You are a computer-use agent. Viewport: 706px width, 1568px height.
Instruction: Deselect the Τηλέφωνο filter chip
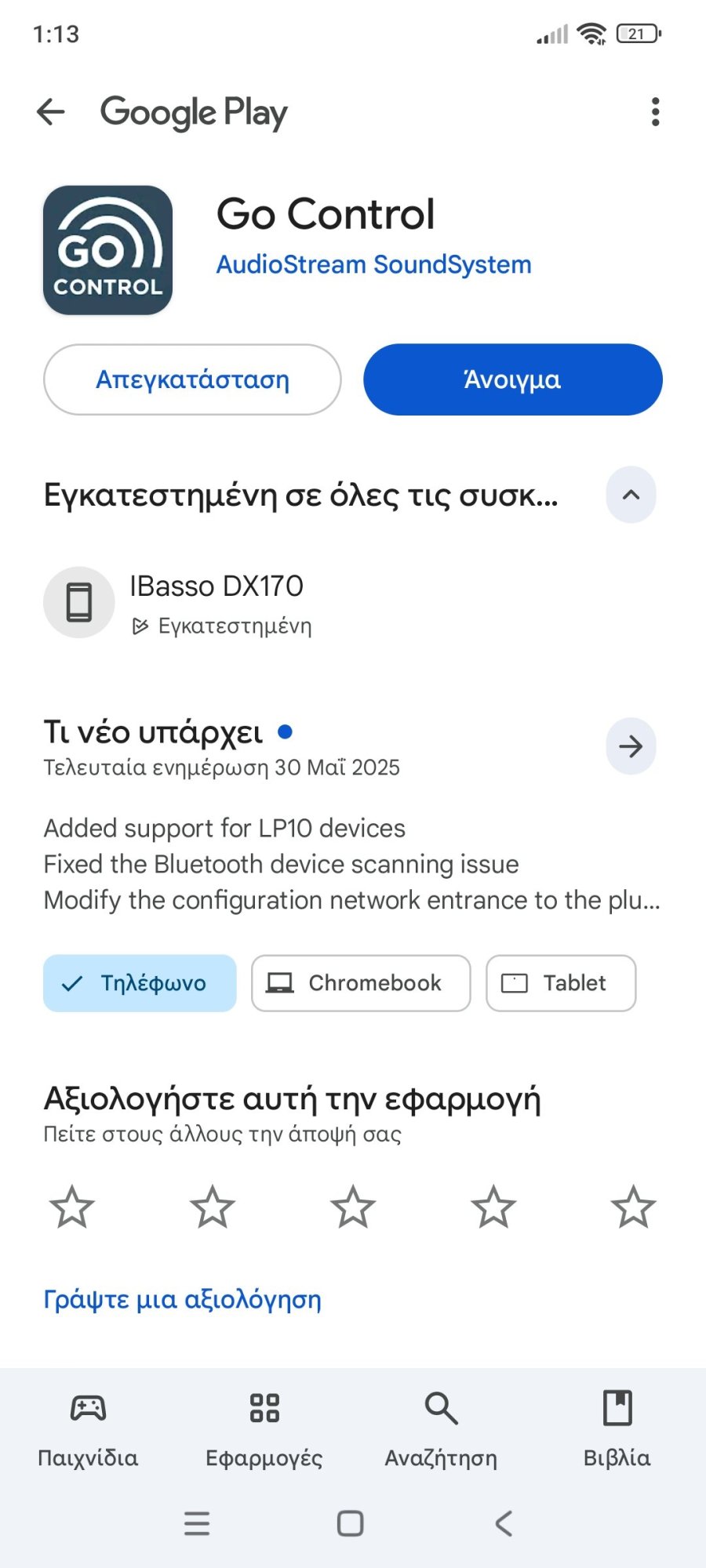[x=139, y=982]
